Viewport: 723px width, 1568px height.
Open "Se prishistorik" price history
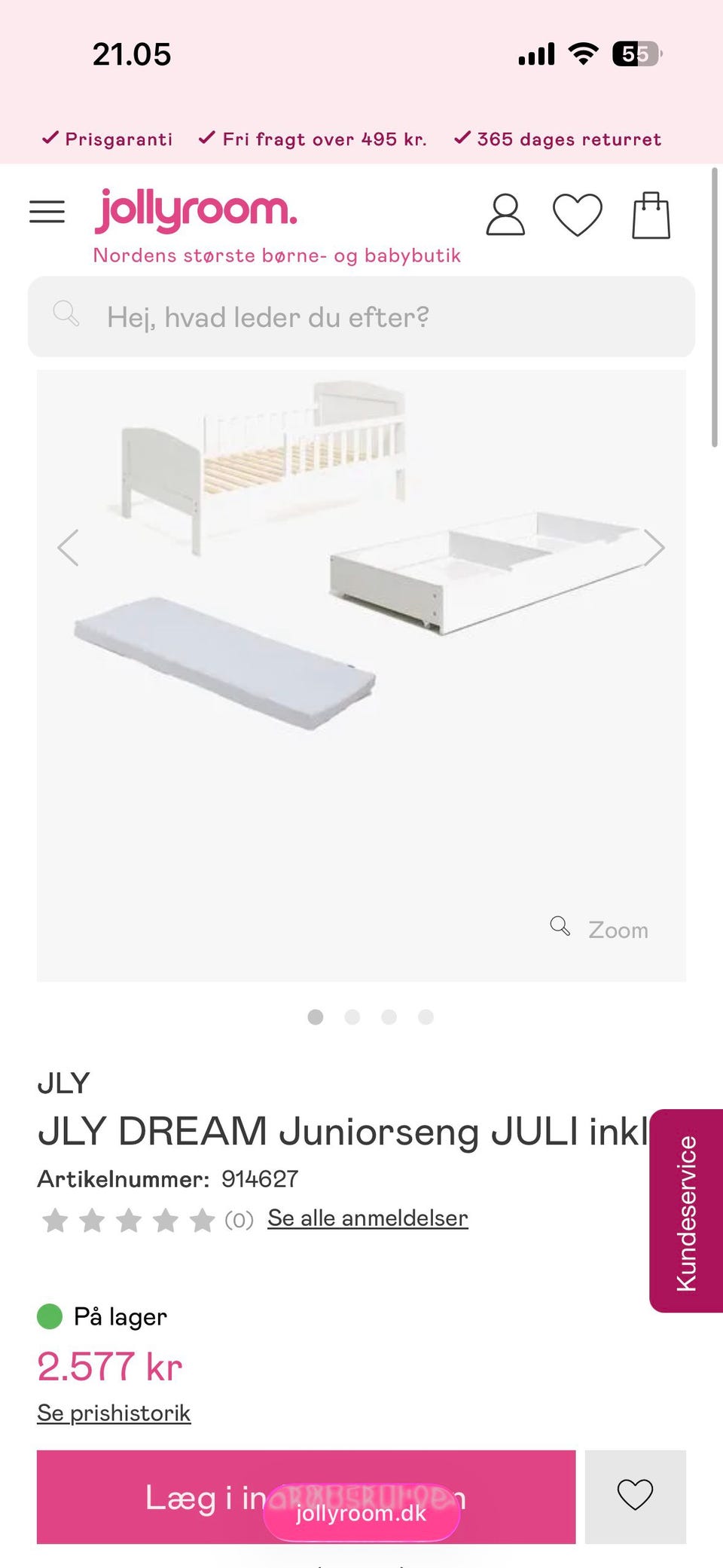pyautogui.click(x=114, y=1413)
